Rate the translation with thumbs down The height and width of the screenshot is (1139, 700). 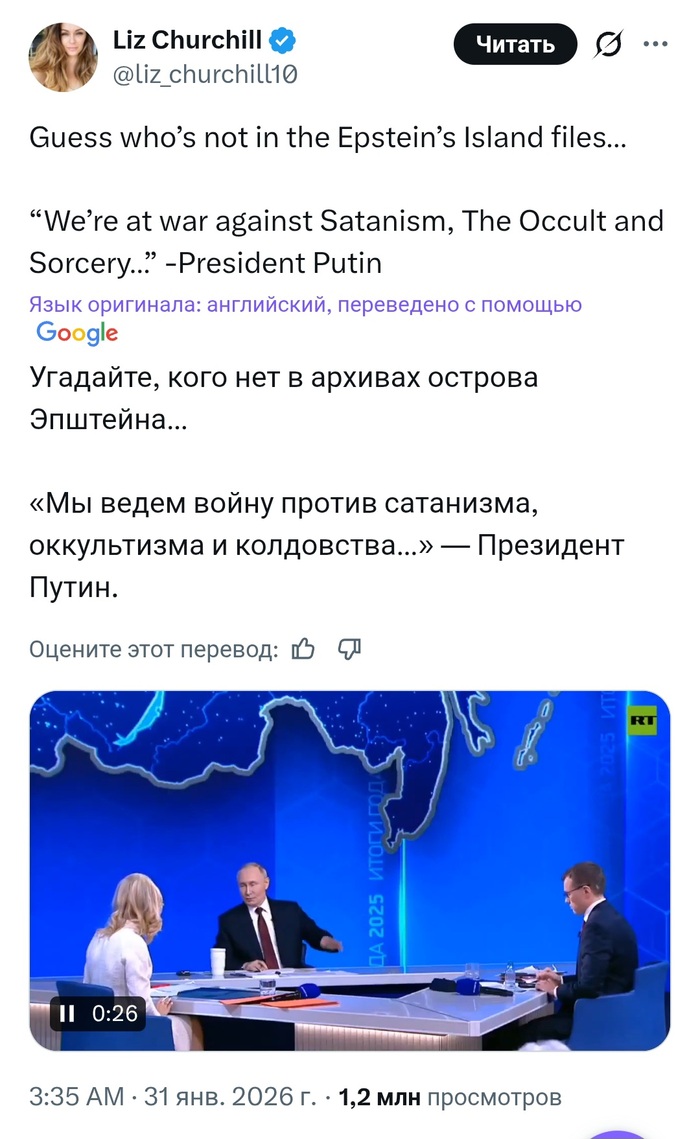coord(349,650)
